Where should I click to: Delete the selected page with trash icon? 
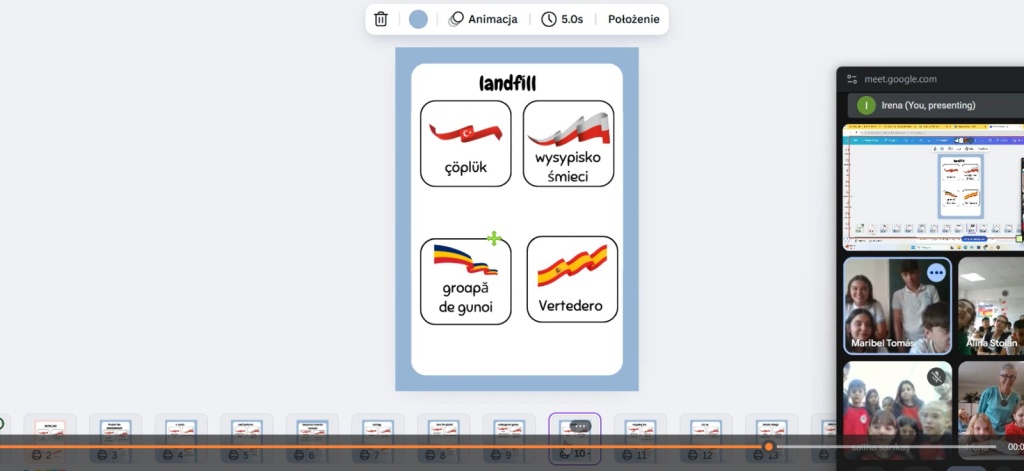381,19
